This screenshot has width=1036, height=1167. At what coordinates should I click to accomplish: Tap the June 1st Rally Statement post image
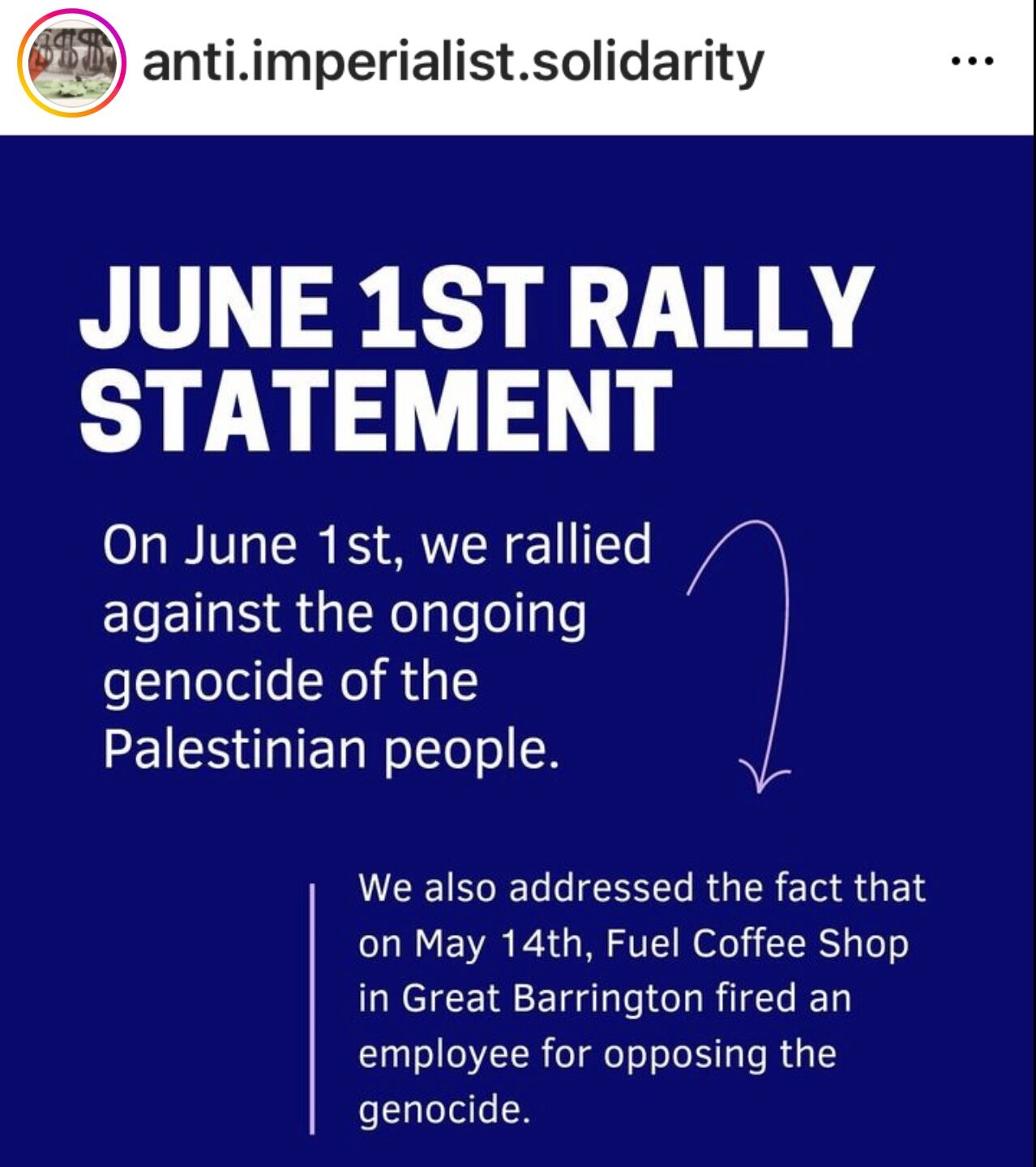517,649
